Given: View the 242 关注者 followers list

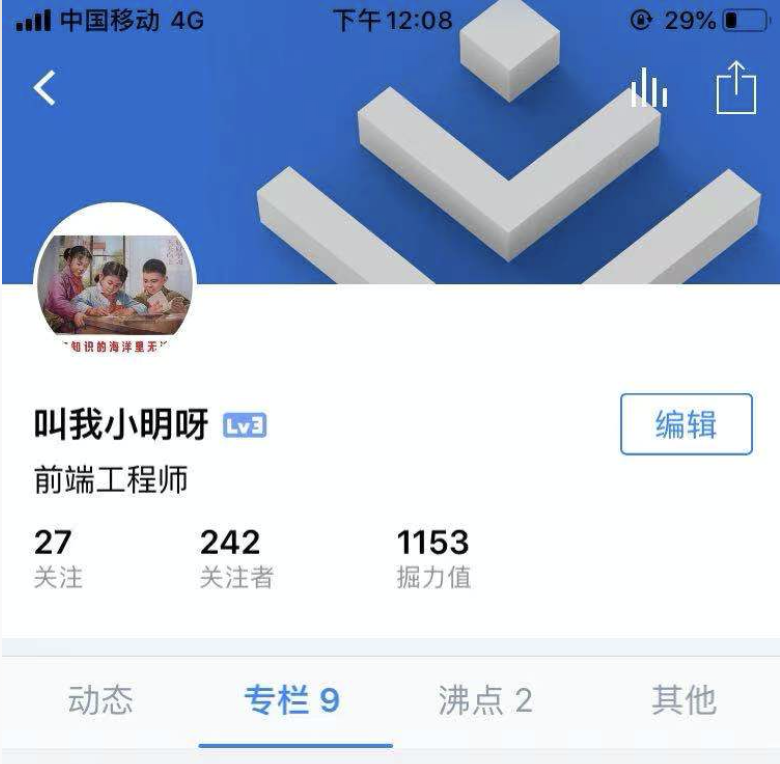Looking at the screenshot, I should tap(236, 558).
